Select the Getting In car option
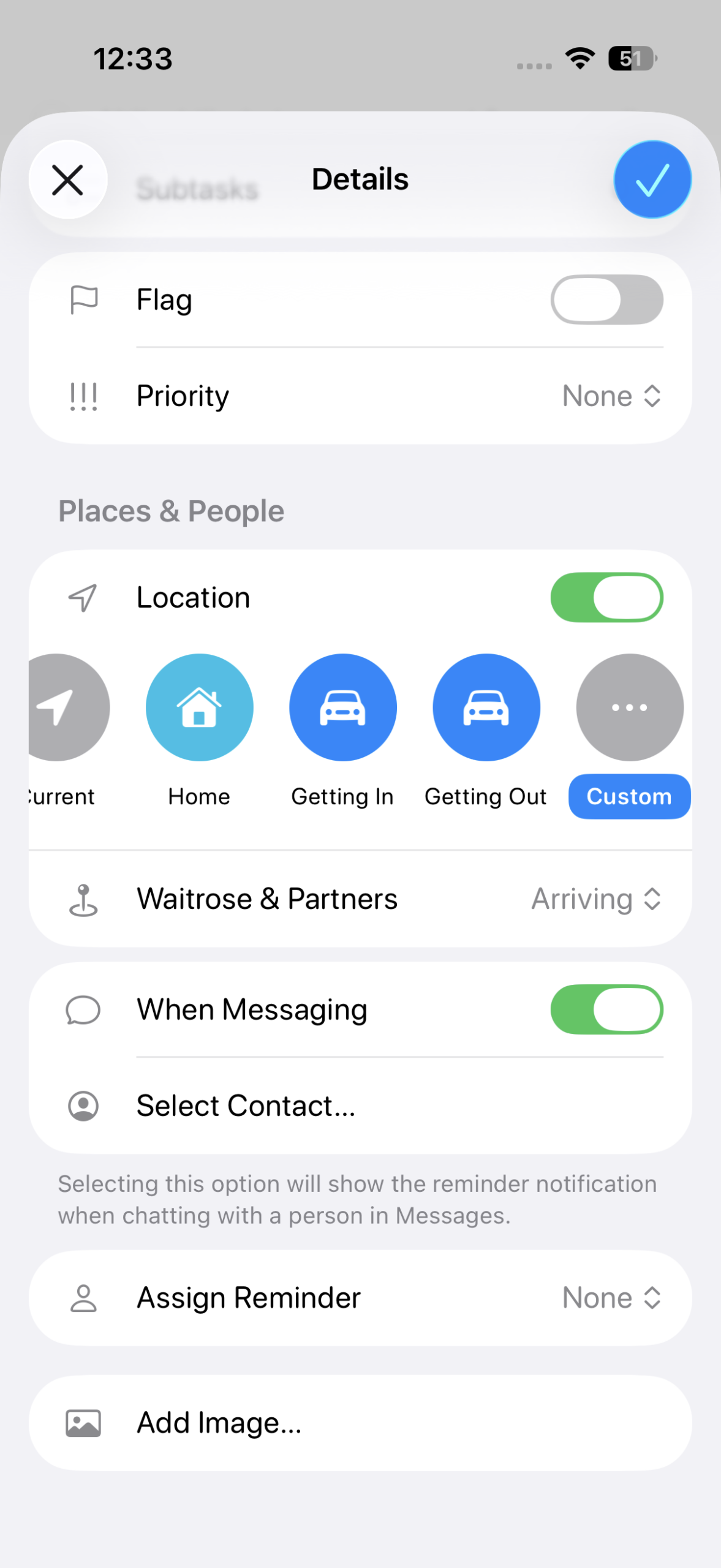 tap(342, 708)
